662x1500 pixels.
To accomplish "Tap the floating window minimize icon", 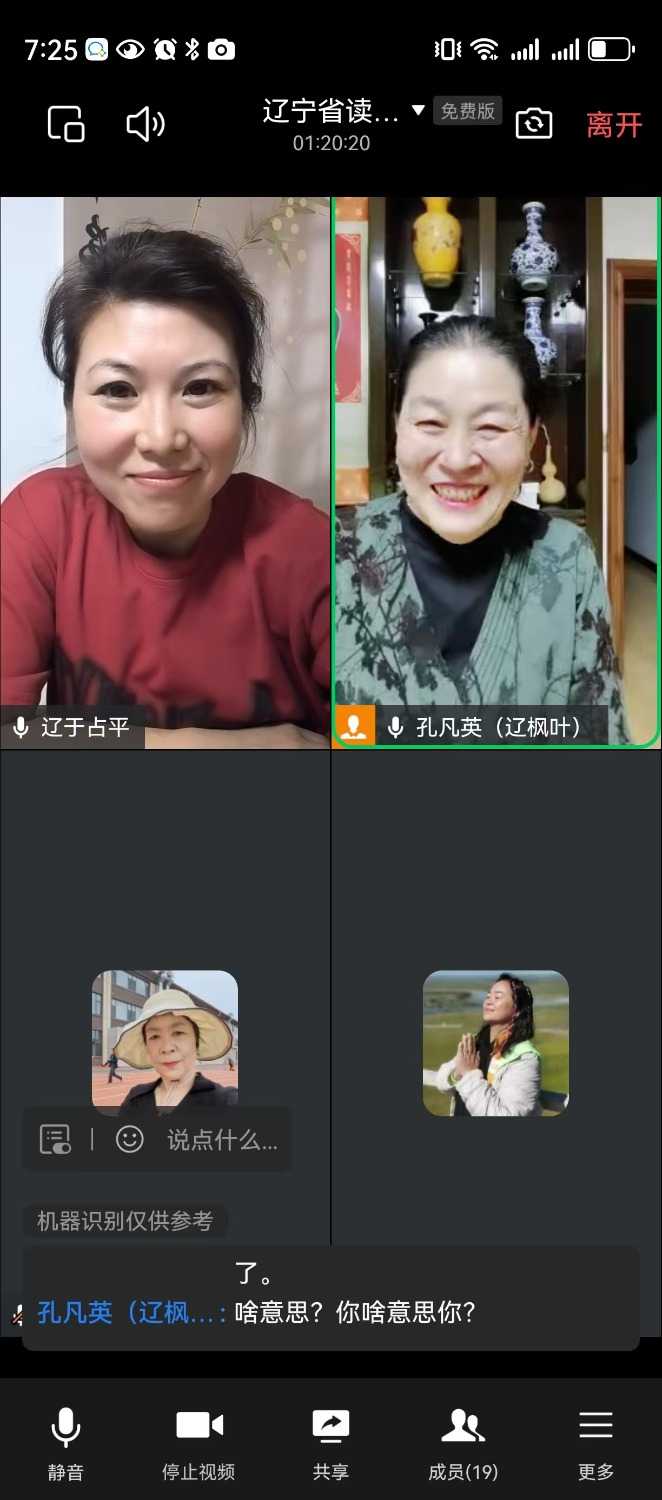I will point(66,124).
